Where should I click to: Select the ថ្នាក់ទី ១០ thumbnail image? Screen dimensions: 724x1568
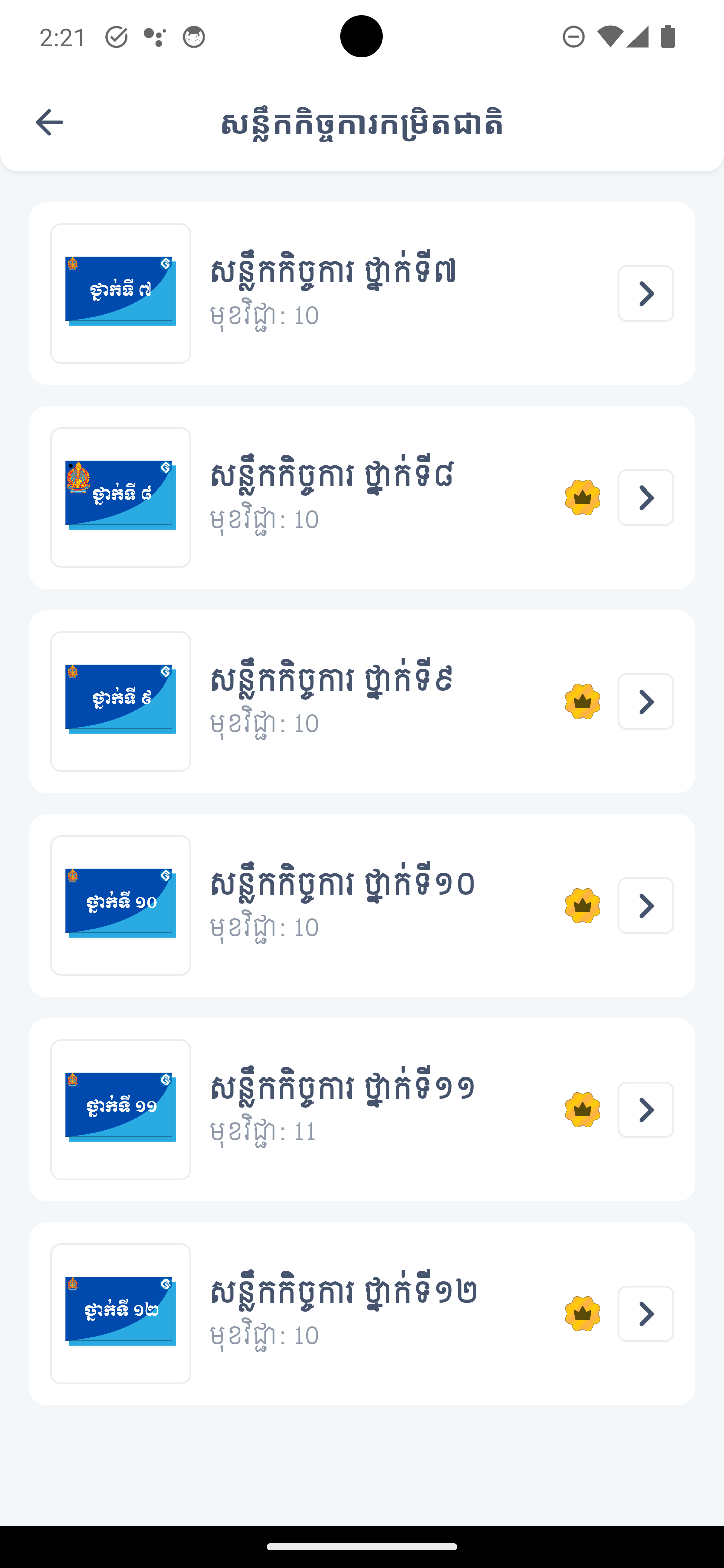[x=121, y=905]
